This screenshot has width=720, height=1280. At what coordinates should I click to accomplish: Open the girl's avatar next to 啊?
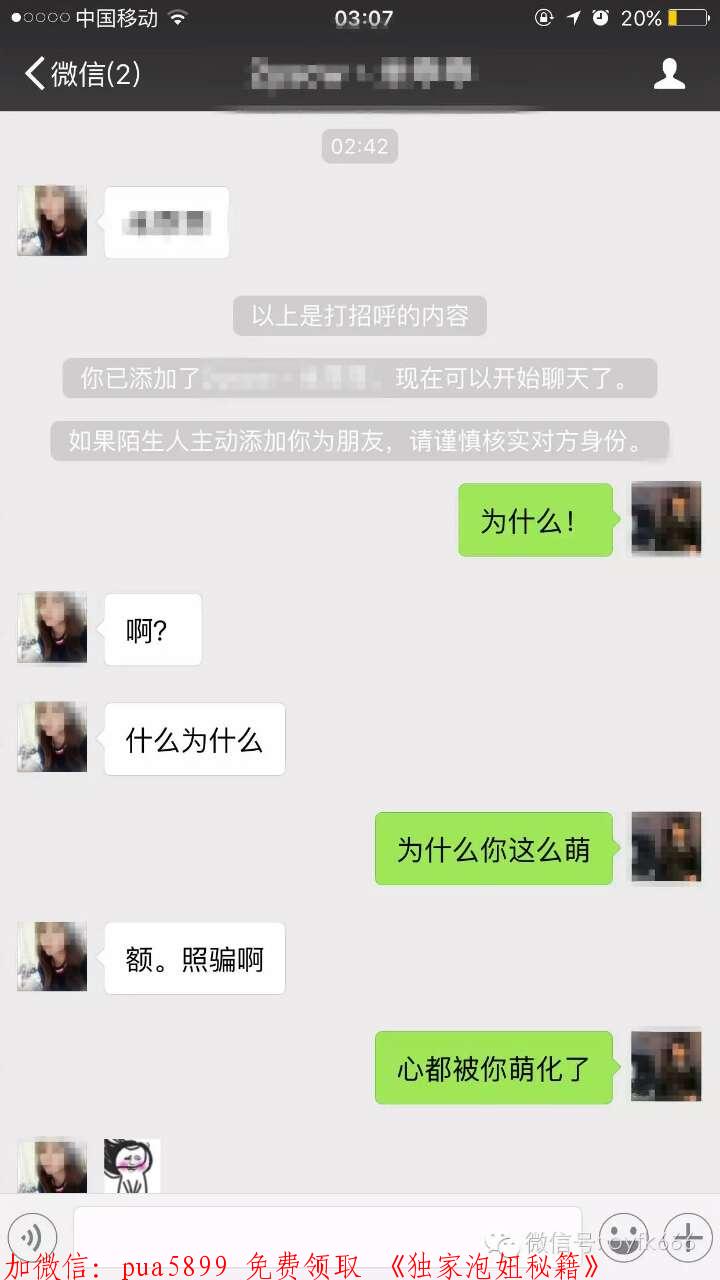click(x=51, y=628)
